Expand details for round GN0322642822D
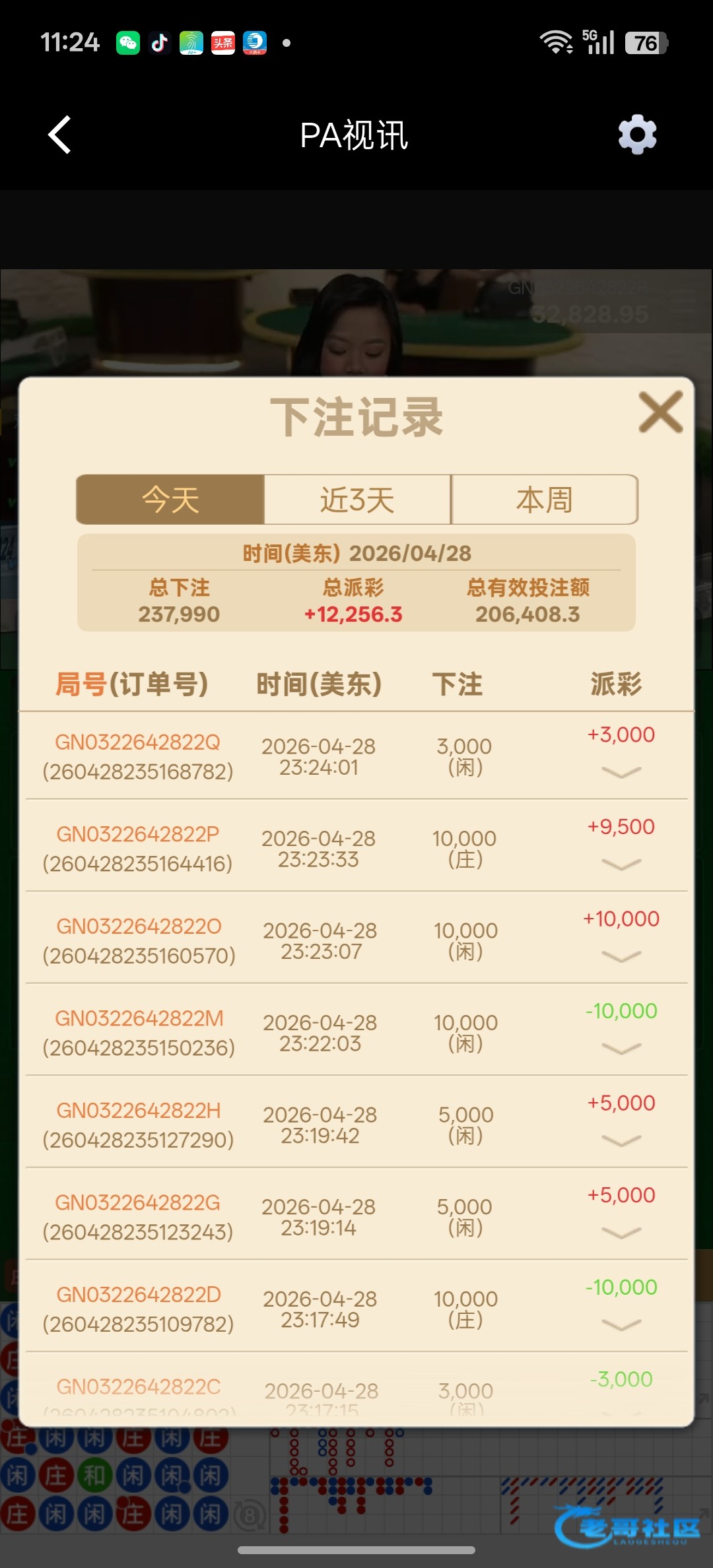This screenshot has height=1568, width=713. (621, 1324)
